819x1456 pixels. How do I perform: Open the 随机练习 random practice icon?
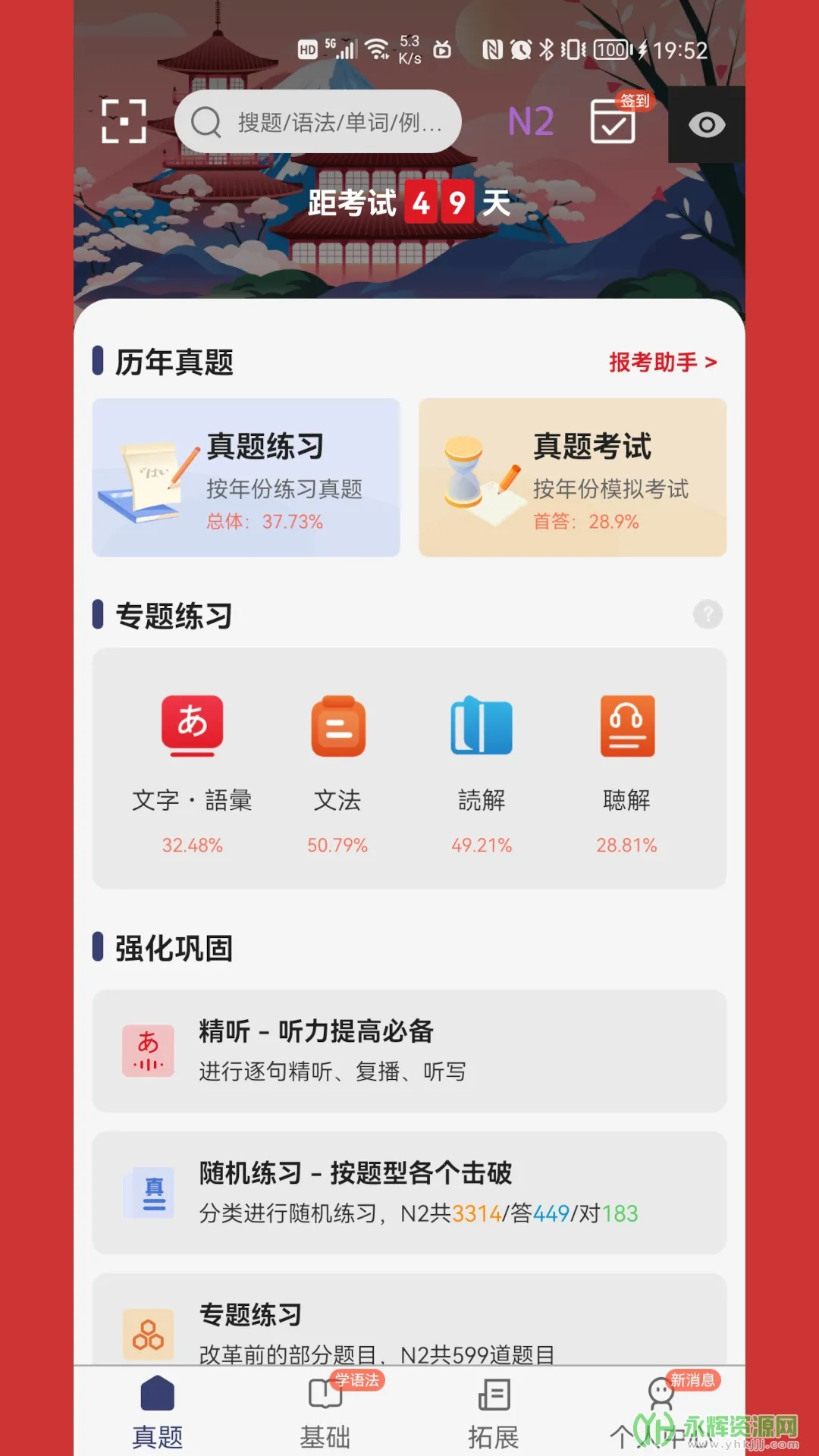coord(149,1193)
